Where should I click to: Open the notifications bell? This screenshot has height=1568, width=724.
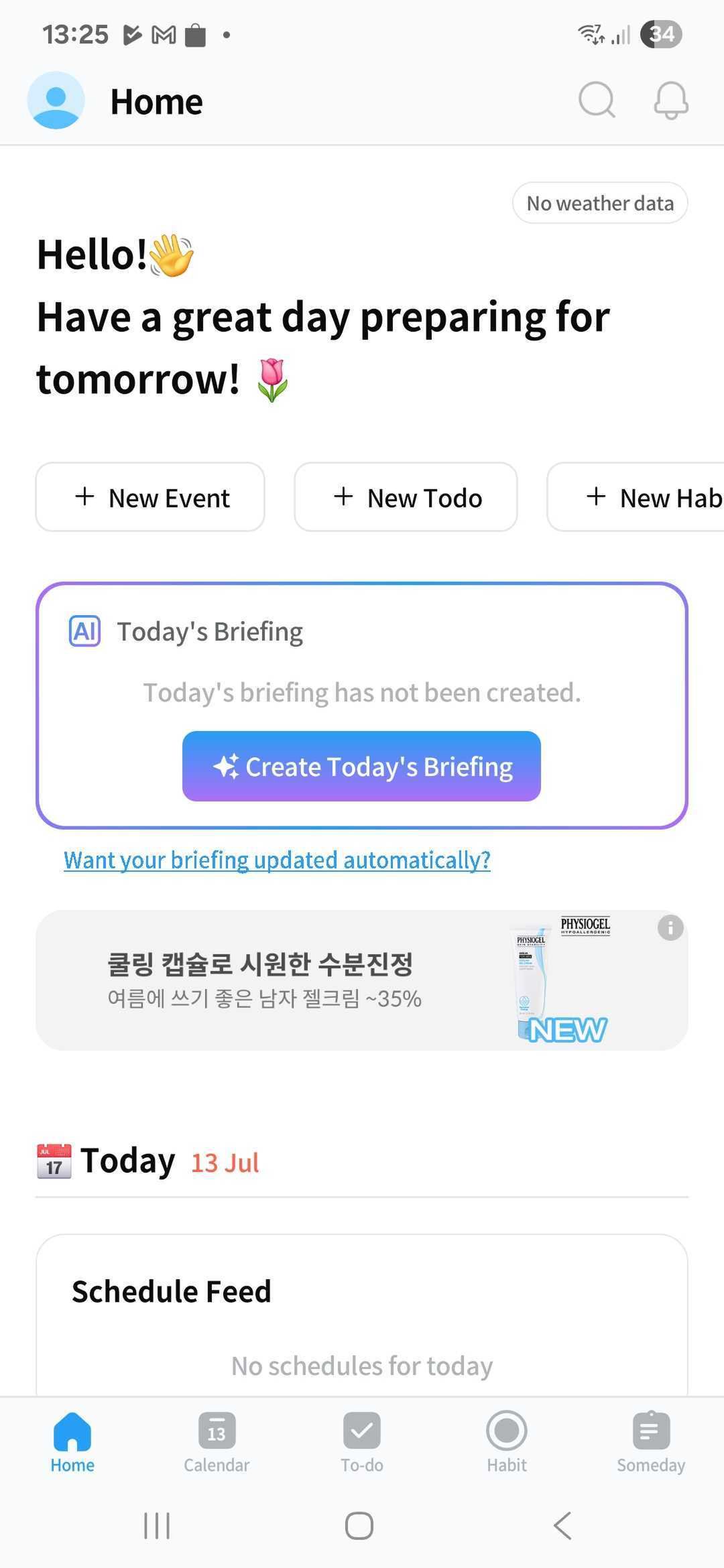pyautogui.click(x=670, y=101)
